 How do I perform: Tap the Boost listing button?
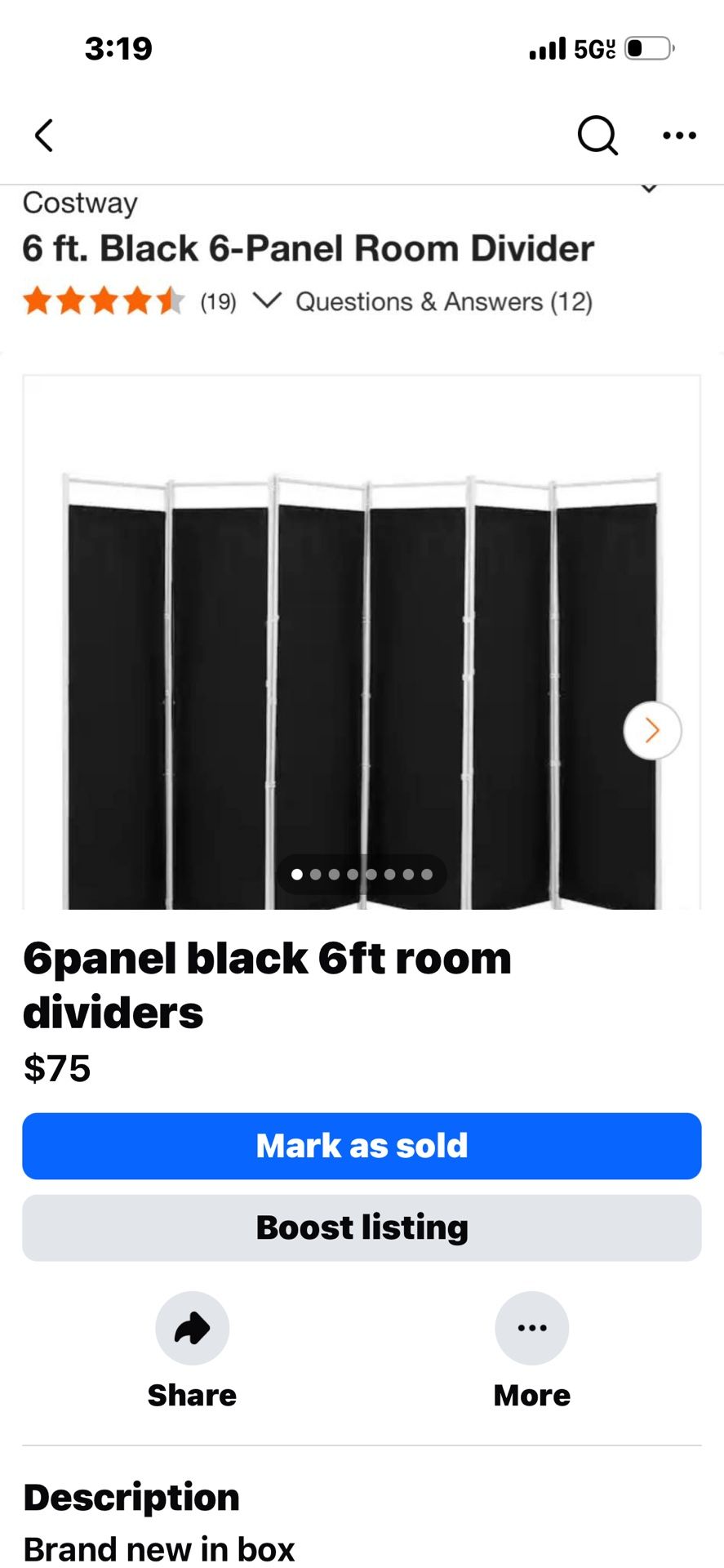[362, 1227]
